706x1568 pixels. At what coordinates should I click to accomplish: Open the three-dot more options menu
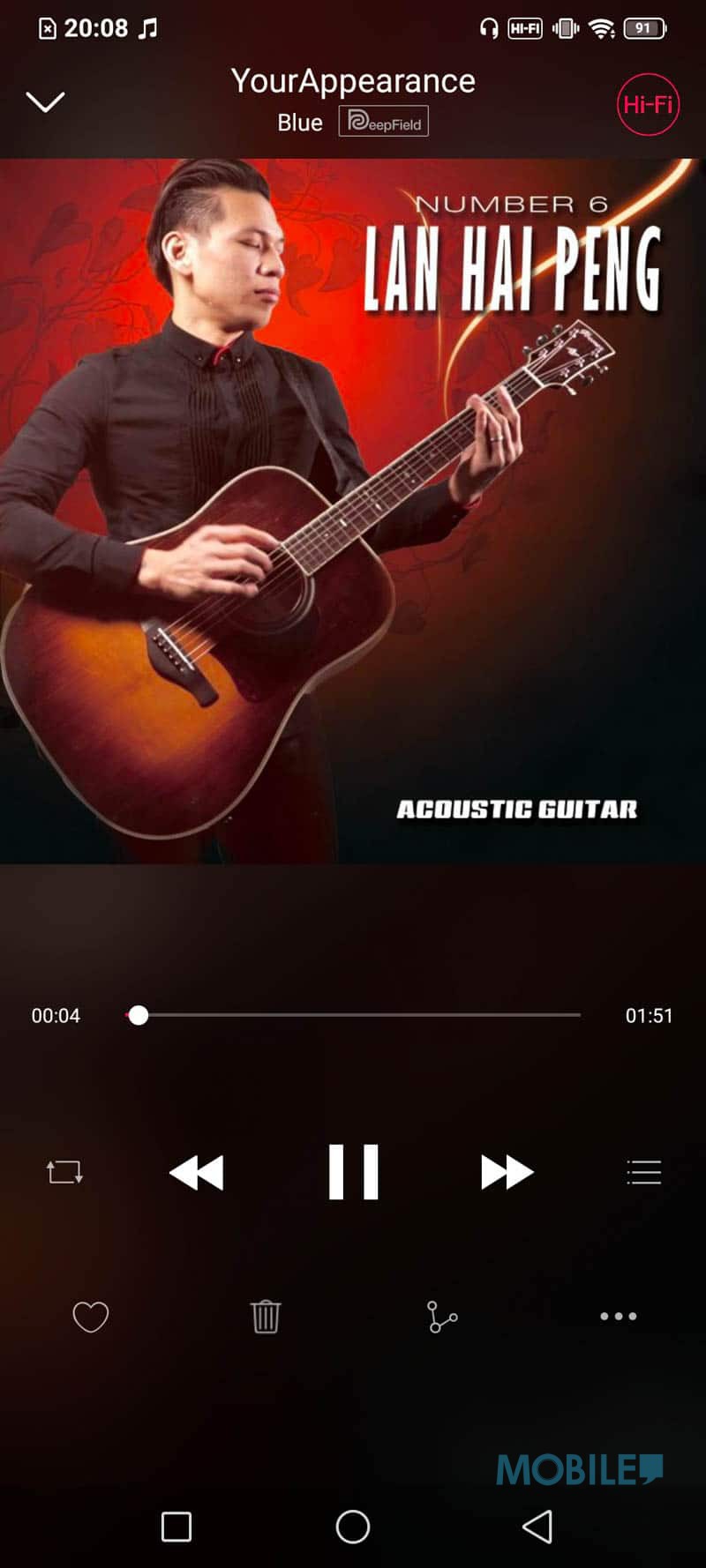click(x=618, y=1316)
